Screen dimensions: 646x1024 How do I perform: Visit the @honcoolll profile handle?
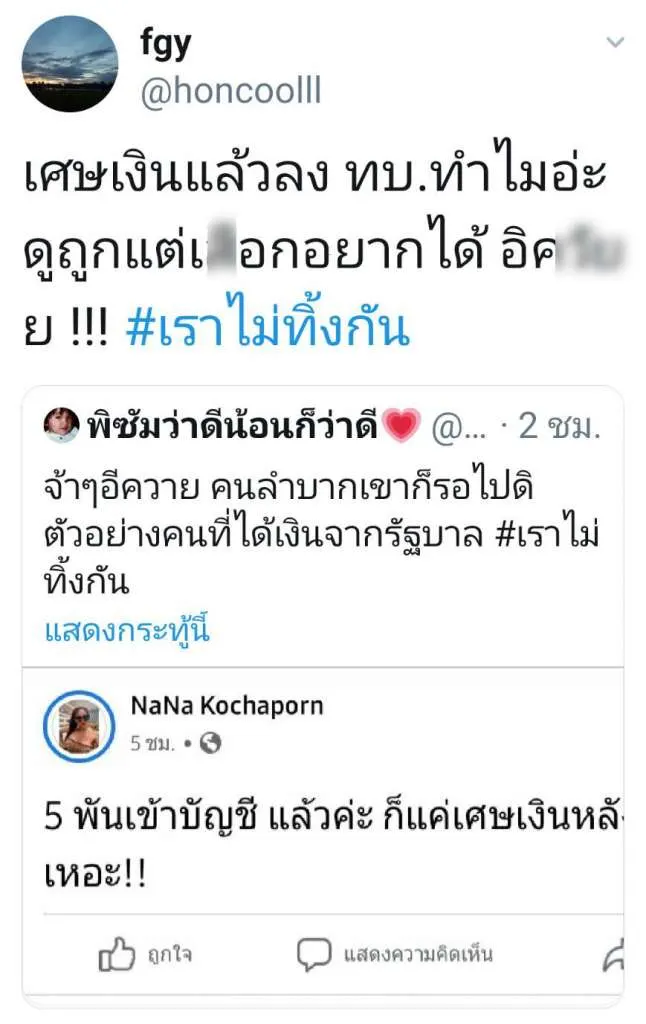[231, 92]
